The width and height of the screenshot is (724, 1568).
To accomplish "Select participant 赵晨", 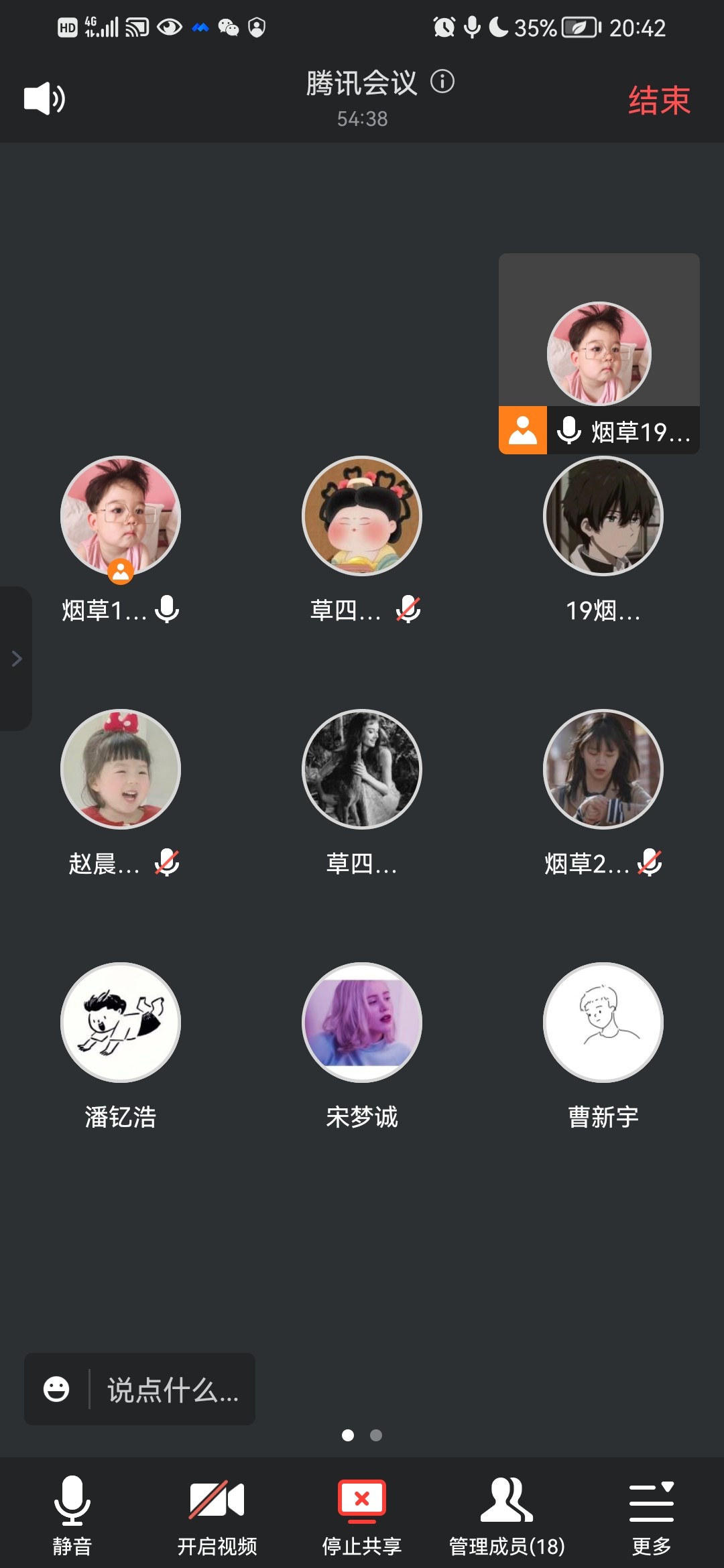I will 121,769.
